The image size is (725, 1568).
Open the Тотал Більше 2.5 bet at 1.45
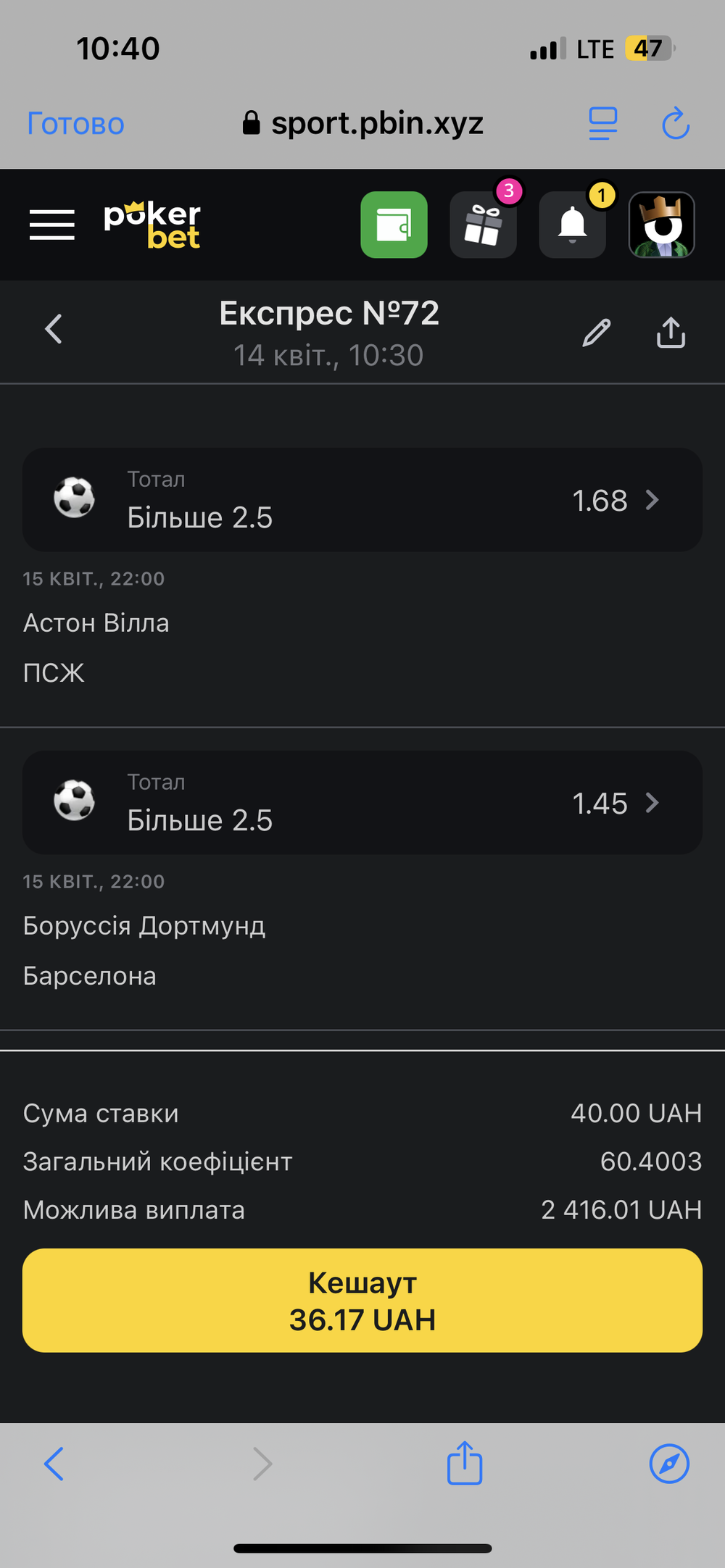click(x=362, y=803)
